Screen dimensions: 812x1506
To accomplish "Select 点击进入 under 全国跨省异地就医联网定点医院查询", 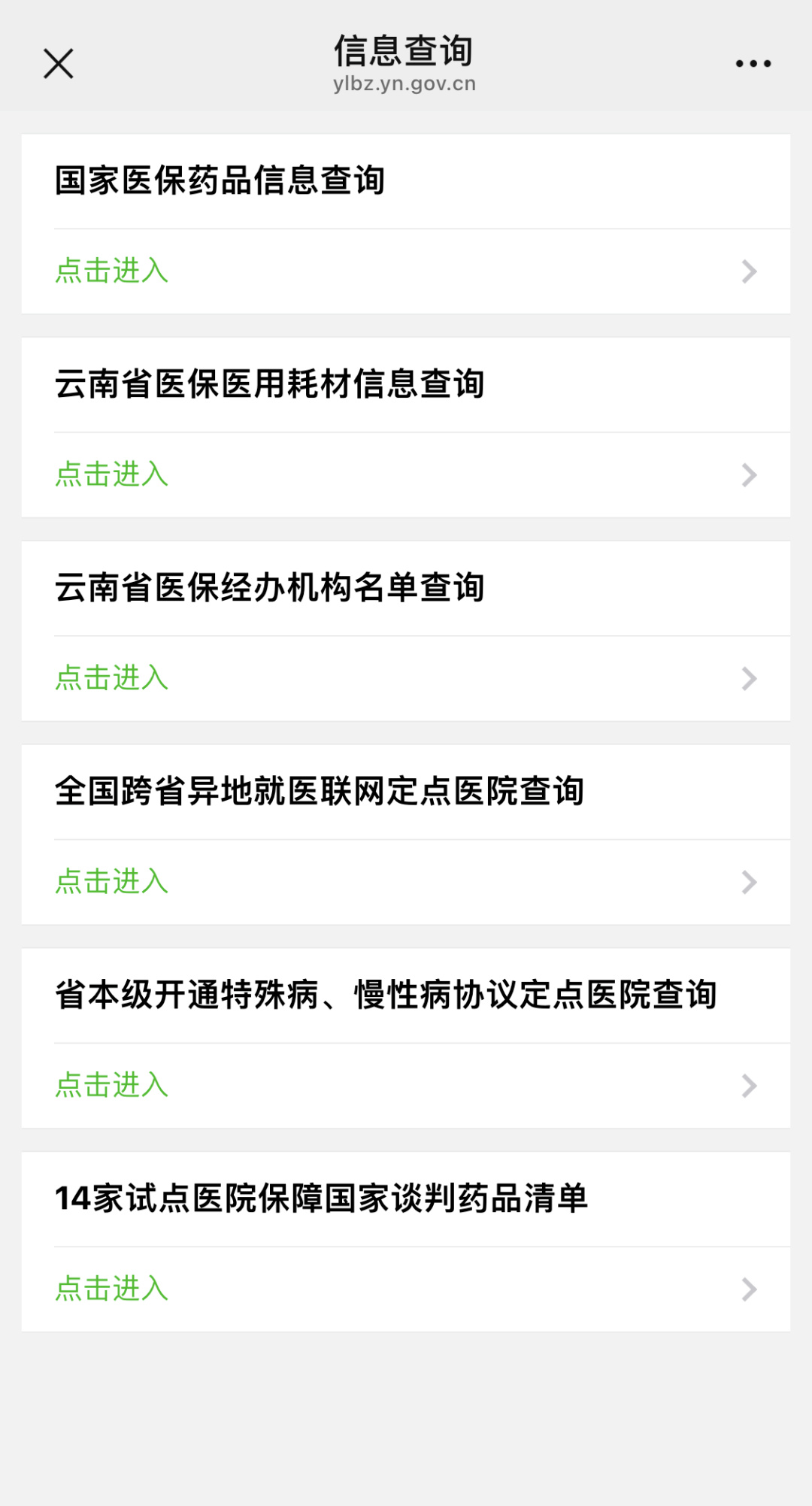I will pos(112,883).
